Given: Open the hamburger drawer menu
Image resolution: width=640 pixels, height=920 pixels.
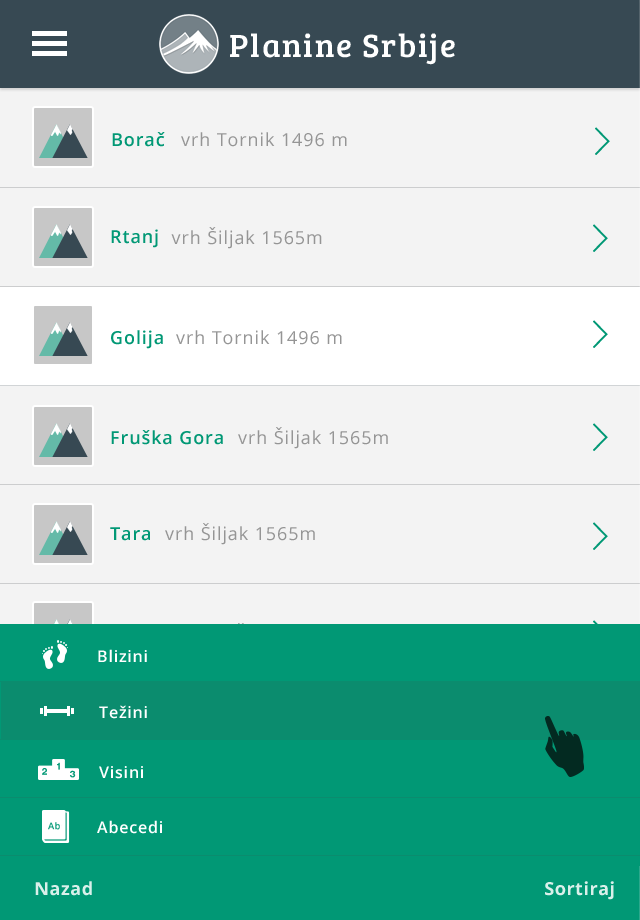Looking at the screenshot, I should [49, 44].
